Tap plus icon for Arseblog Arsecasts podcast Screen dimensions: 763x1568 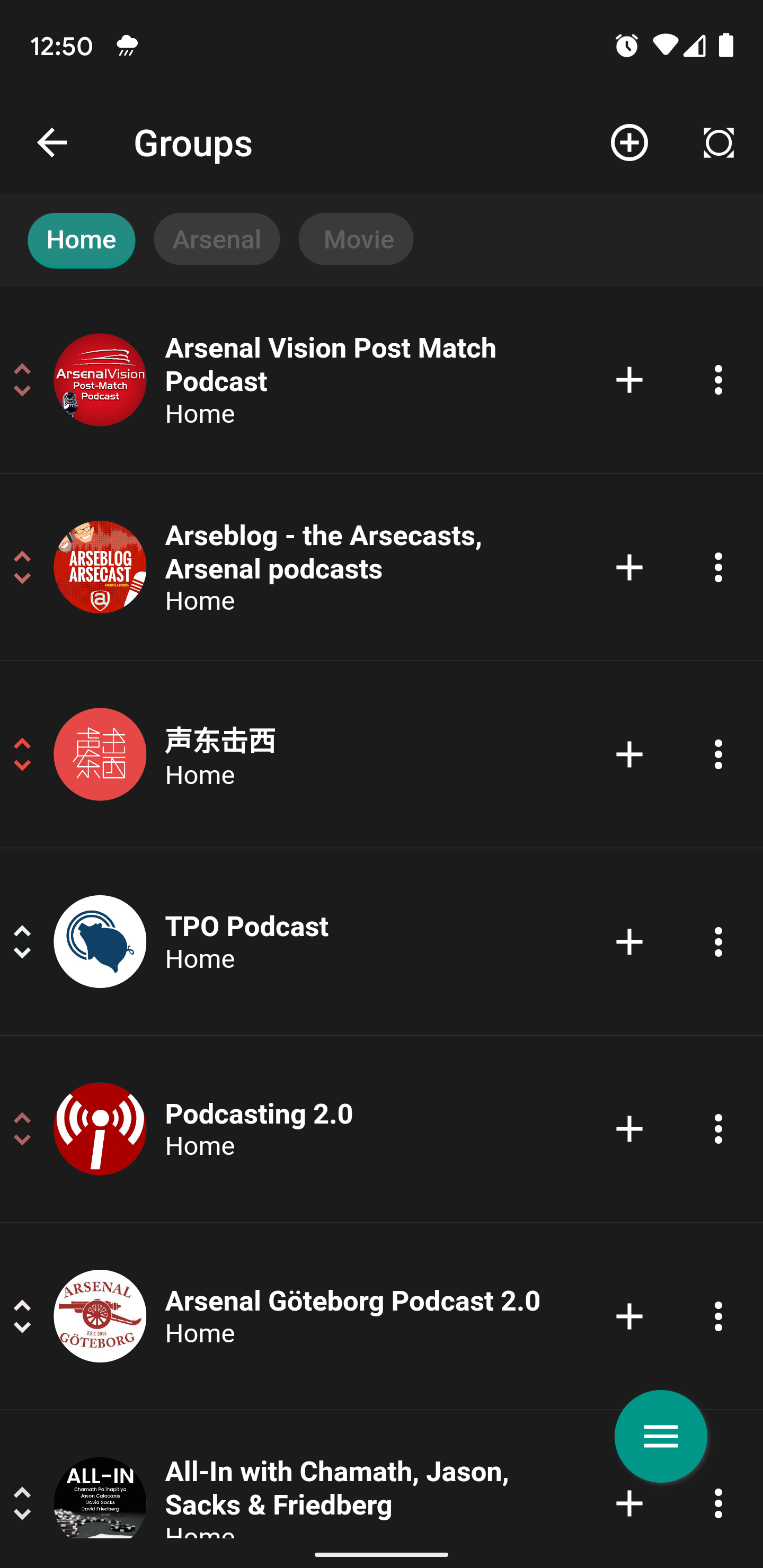[x=629, y=567]
